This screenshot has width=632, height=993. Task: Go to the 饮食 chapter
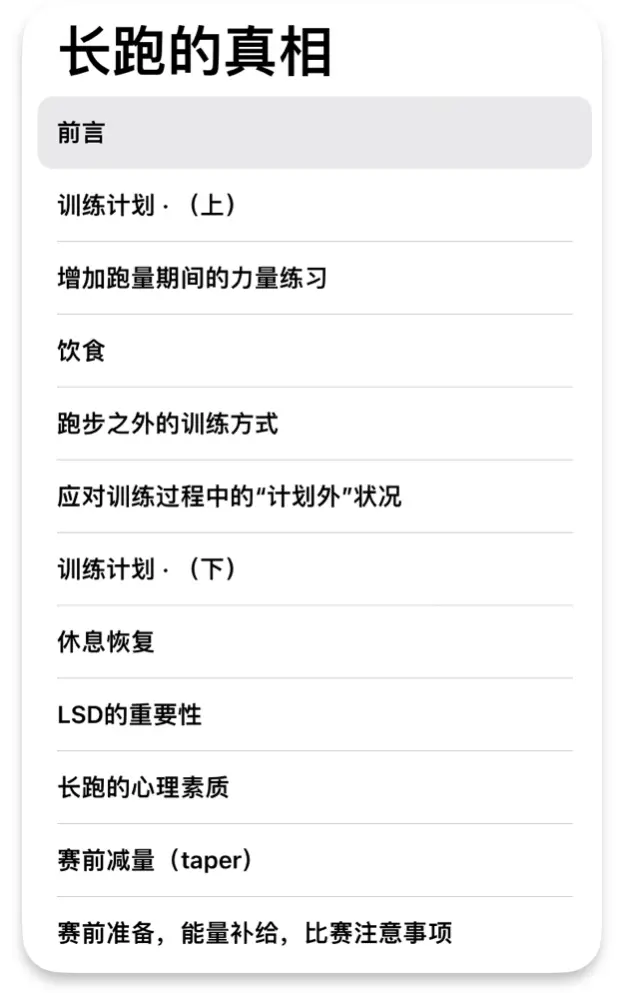314,351
